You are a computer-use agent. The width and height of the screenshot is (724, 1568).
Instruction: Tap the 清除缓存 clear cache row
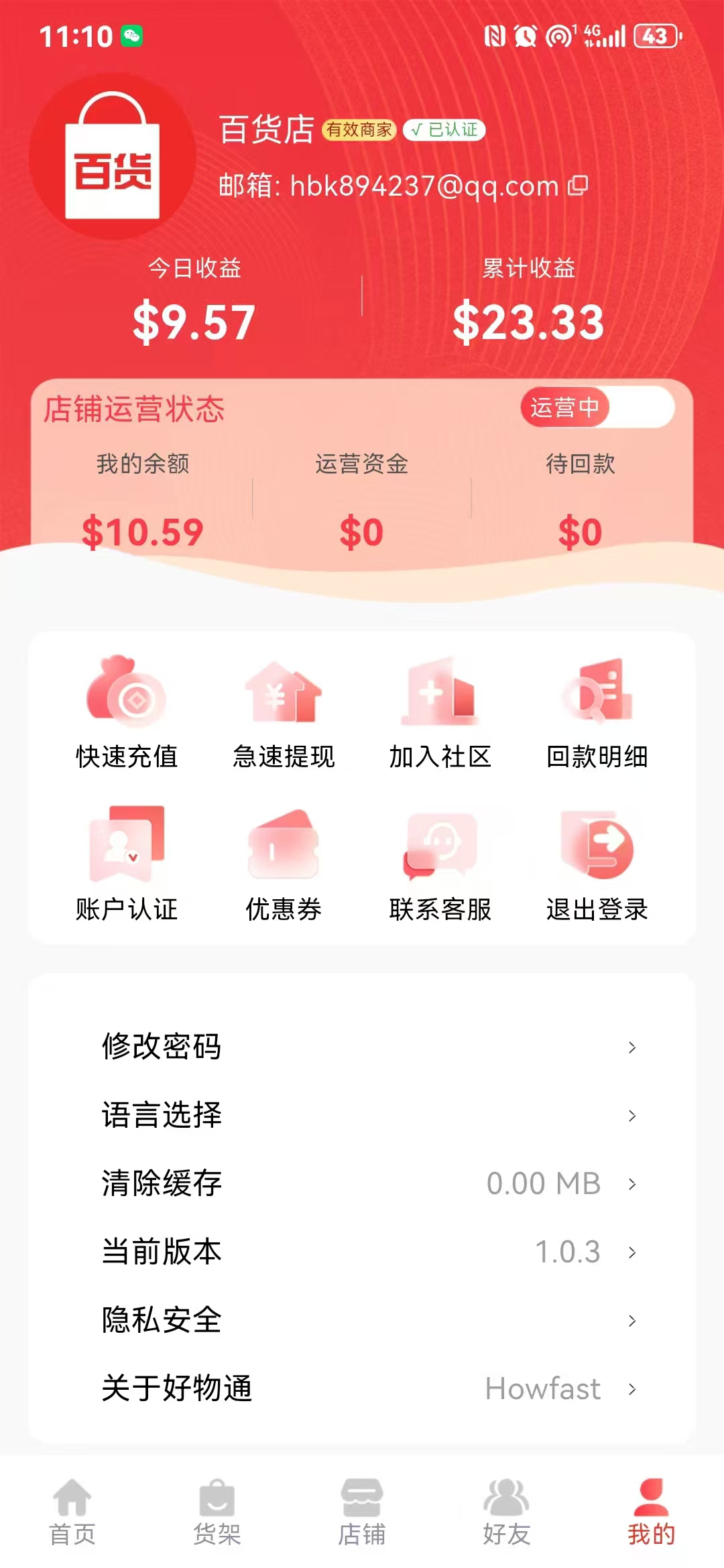362,1183
